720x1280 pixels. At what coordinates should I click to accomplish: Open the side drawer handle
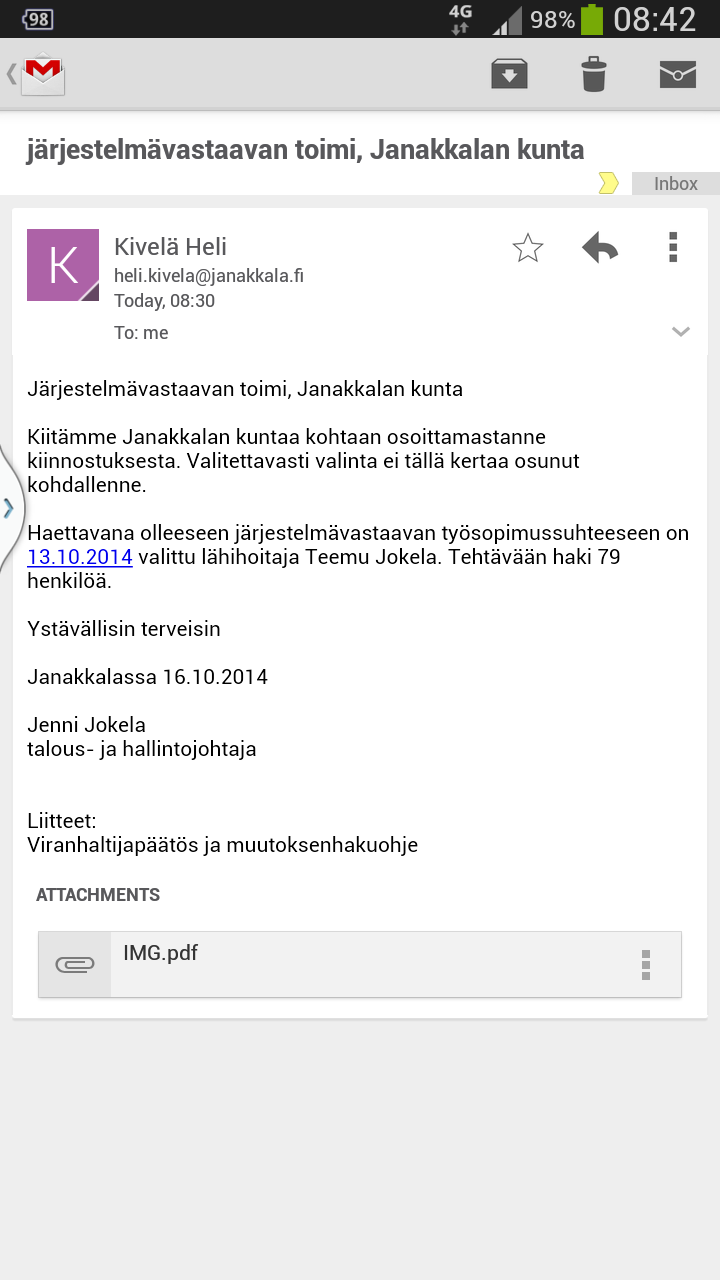tap(8, 507)
